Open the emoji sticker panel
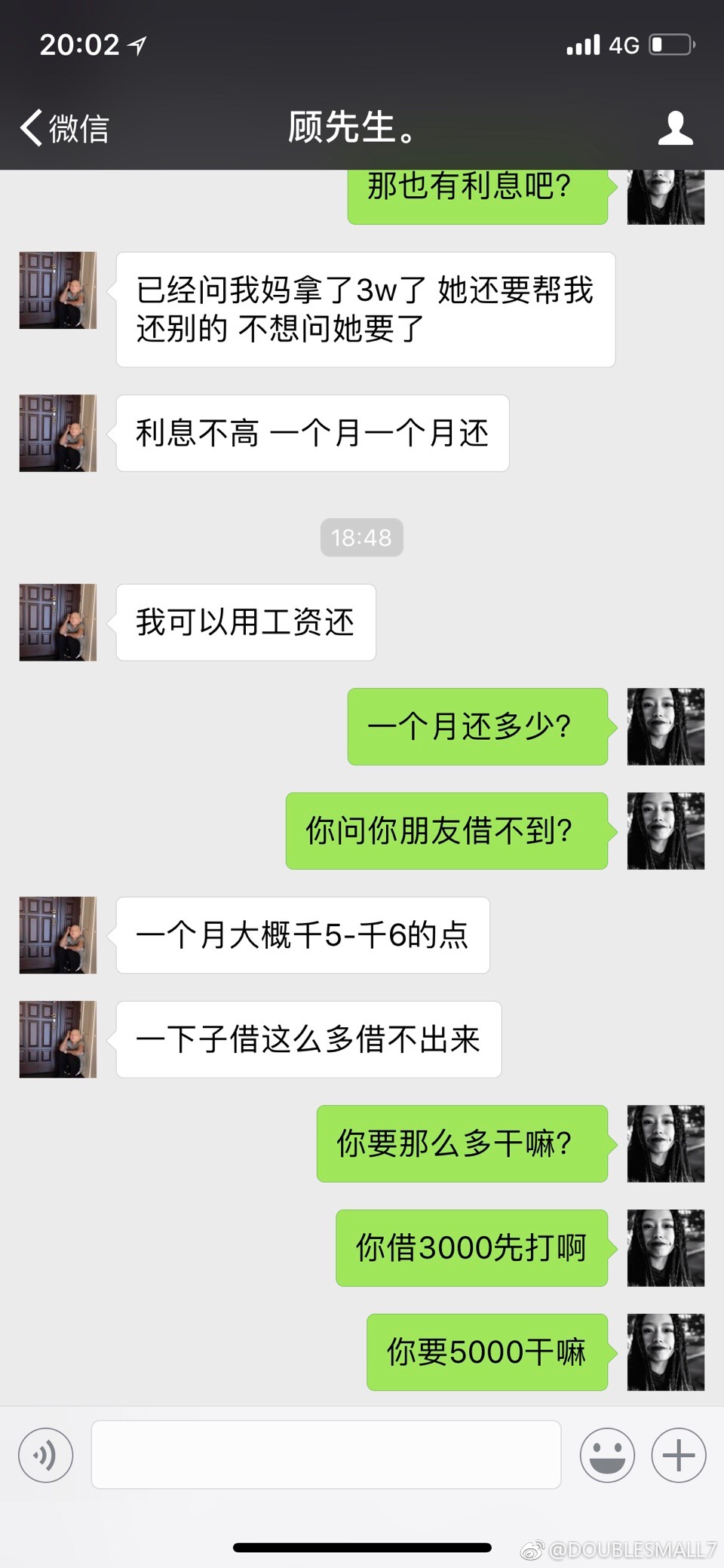 tap(607, 1455)
